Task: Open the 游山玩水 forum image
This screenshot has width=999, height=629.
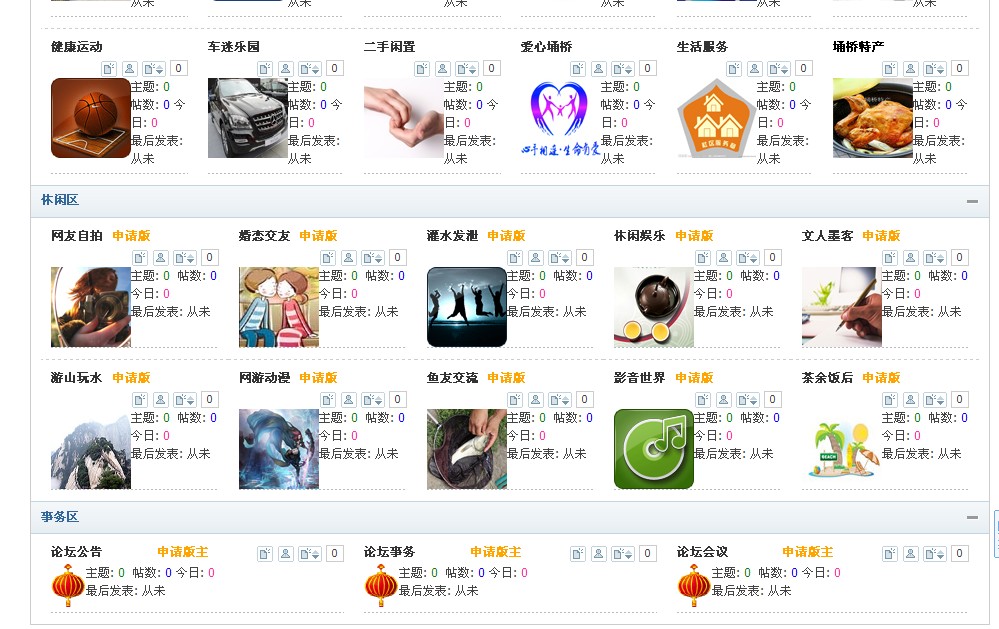Action: (x=91, y=449)
